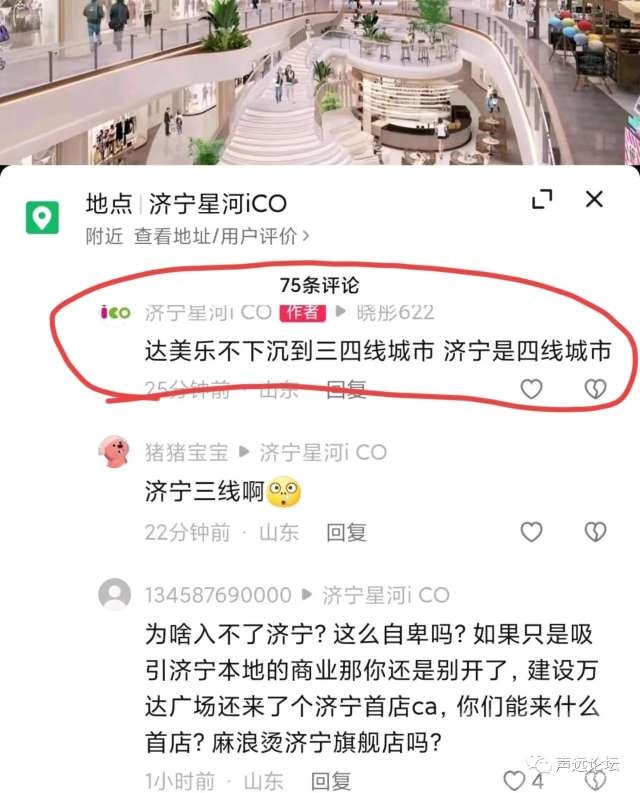
Task: Open 济宁星河iCO author profile avatar
Action: (x=116, y=312)
